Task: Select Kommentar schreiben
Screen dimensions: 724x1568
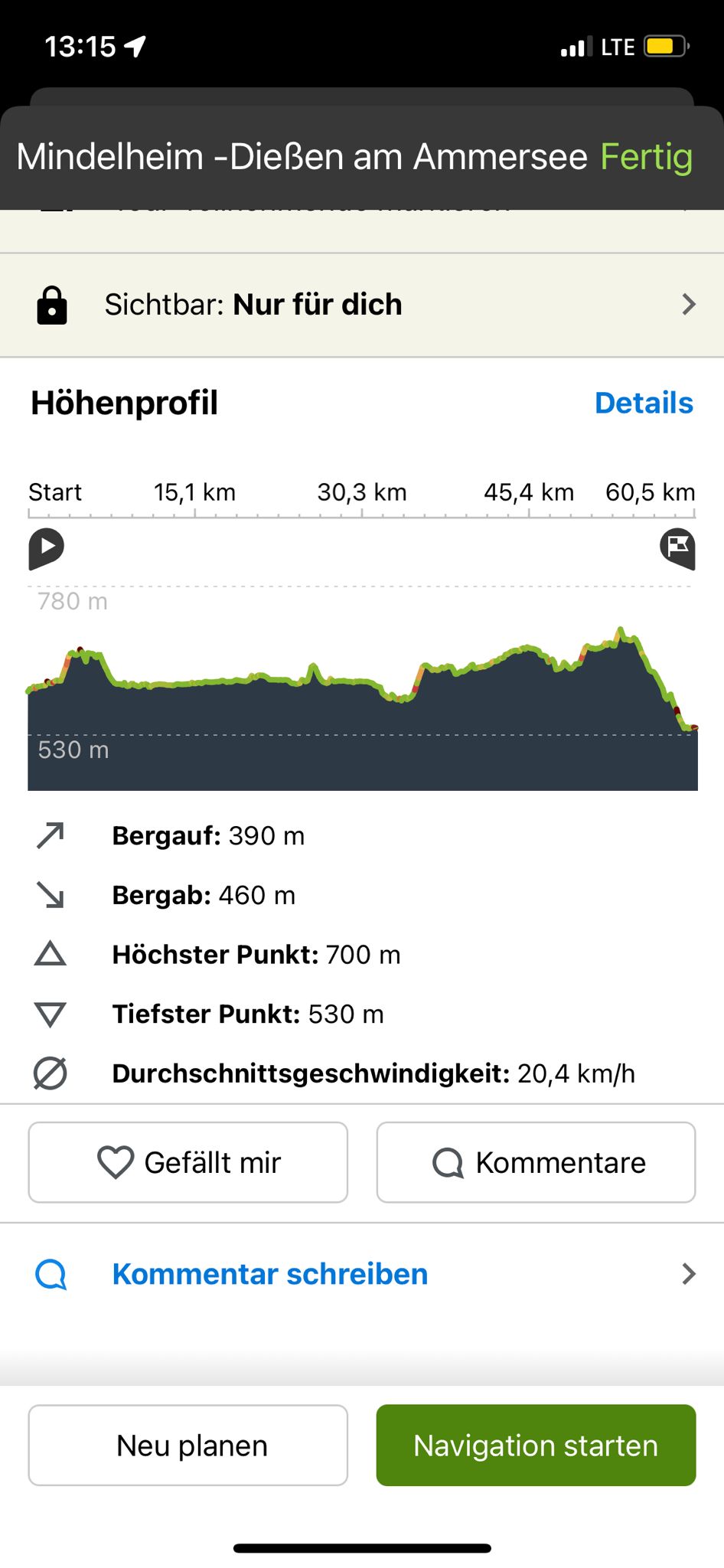Action: [x=362, y=1274]
